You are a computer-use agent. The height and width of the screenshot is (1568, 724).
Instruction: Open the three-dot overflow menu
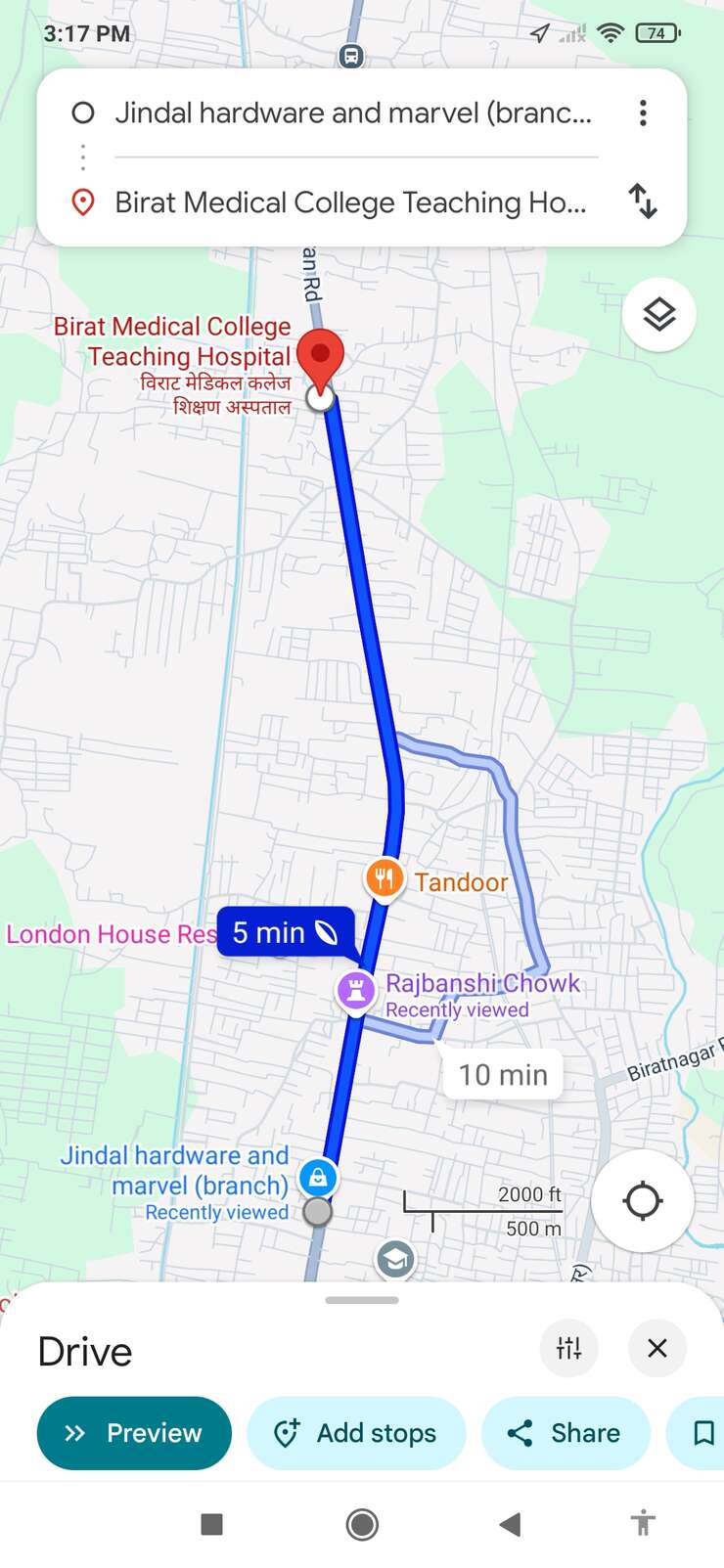[x=643, y=113]
